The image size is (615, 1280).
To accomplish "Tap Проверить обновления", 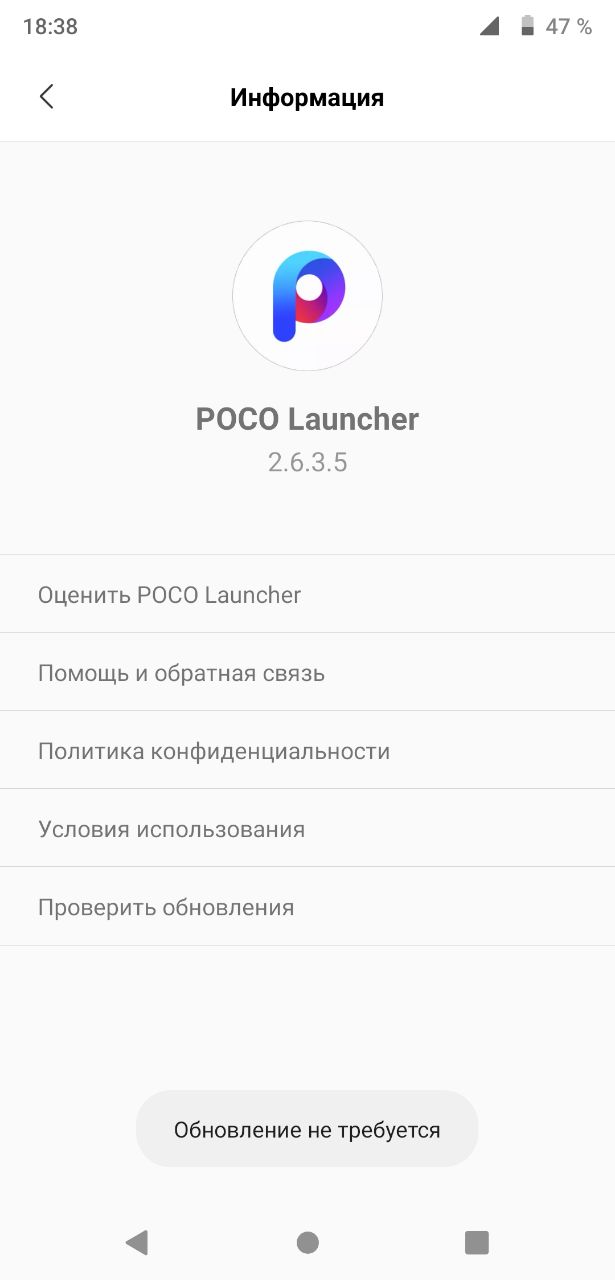I will point(307,907).
